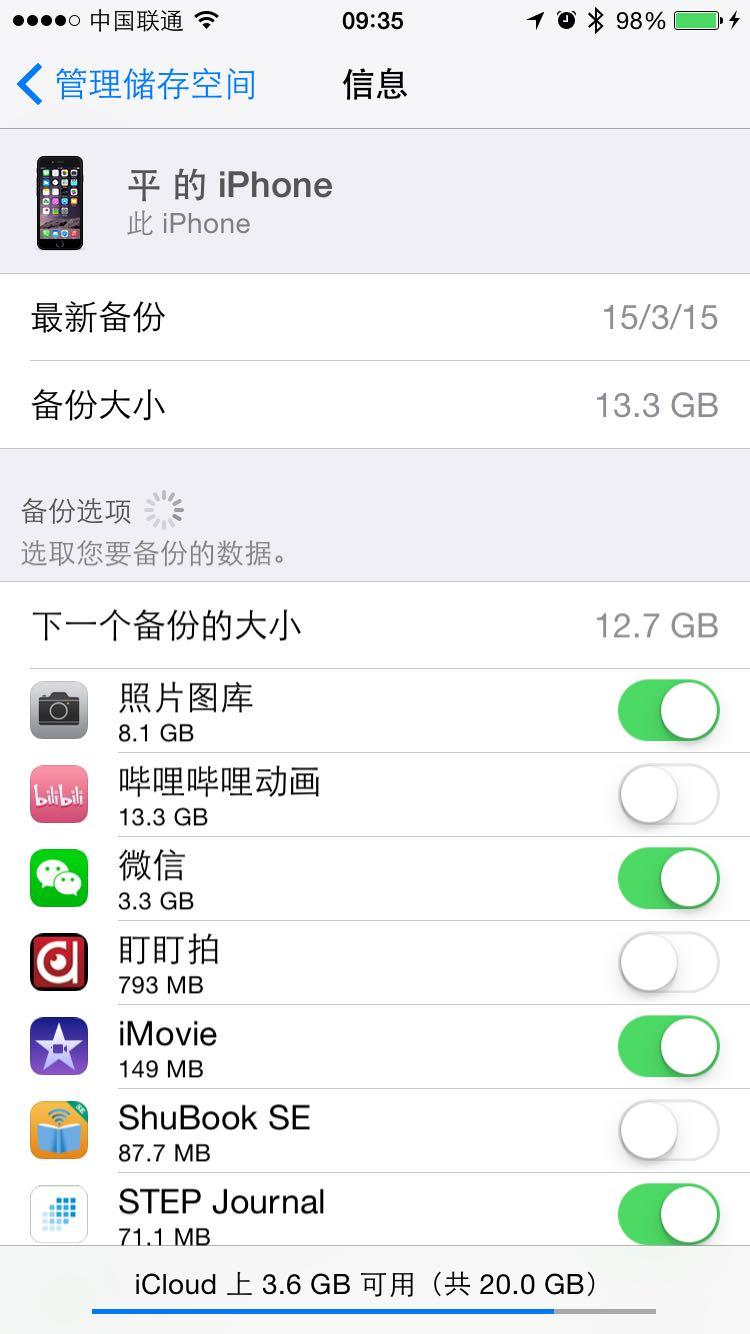Go back to 管理储存空间
The image size is (750, 1334).
pyautogui.click(x=136, y=84)
